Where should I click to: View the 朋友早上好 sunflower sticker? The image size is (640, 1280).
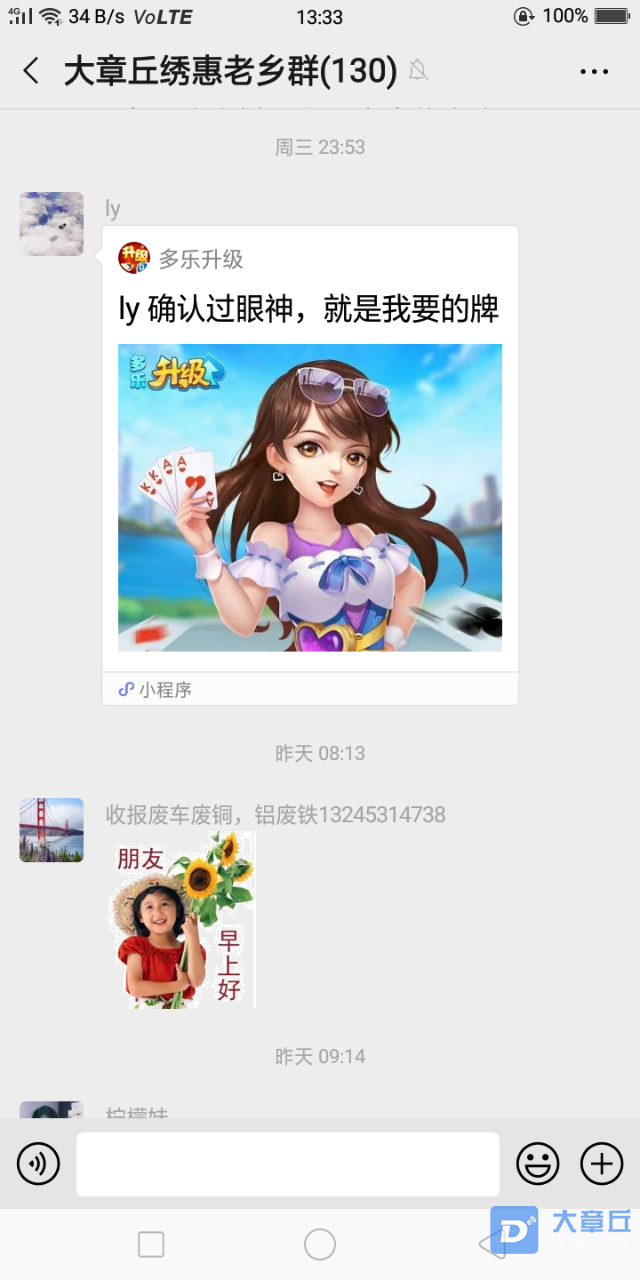182,920
